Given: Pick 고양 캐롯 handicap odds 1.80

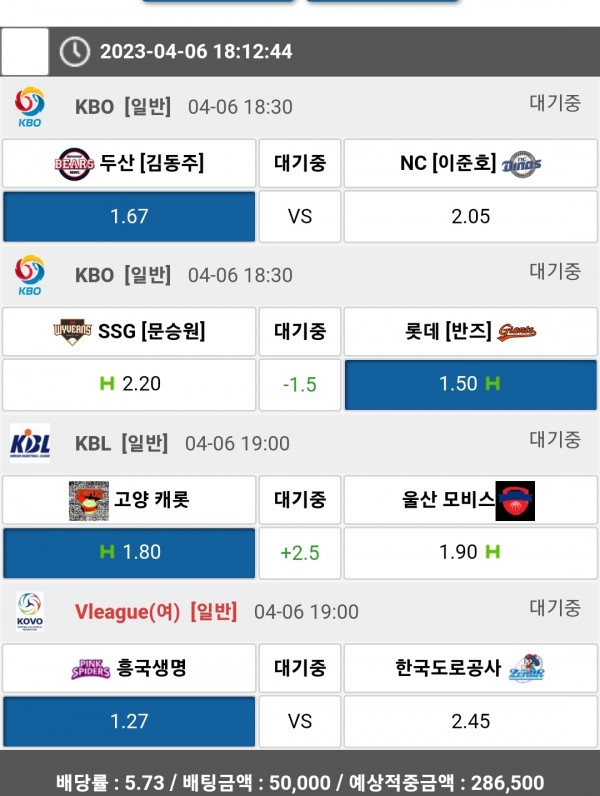Looking at the screenshot, I should pos(129,552).
